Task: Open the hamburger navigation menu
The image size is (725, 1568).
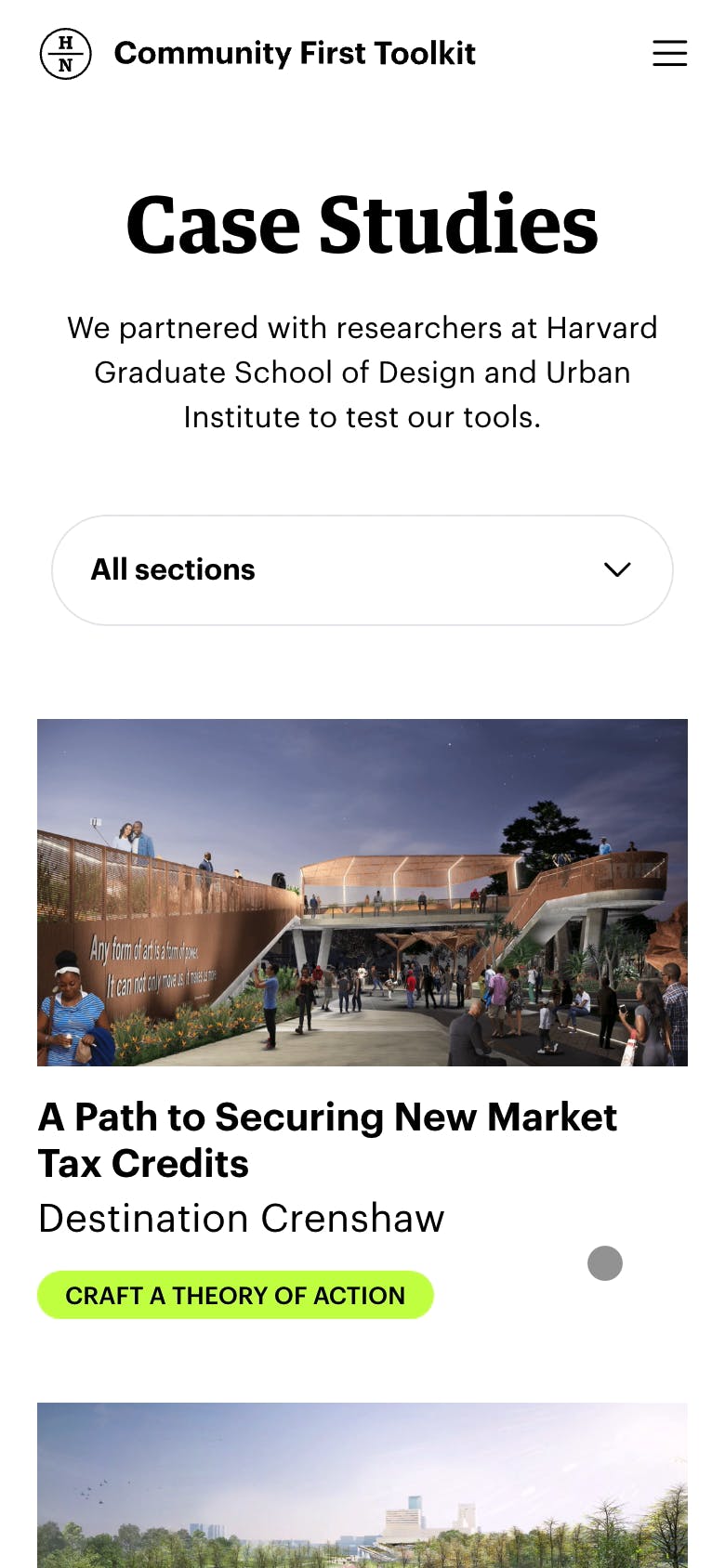Action: pyautogui.click(x=669, y=54)
